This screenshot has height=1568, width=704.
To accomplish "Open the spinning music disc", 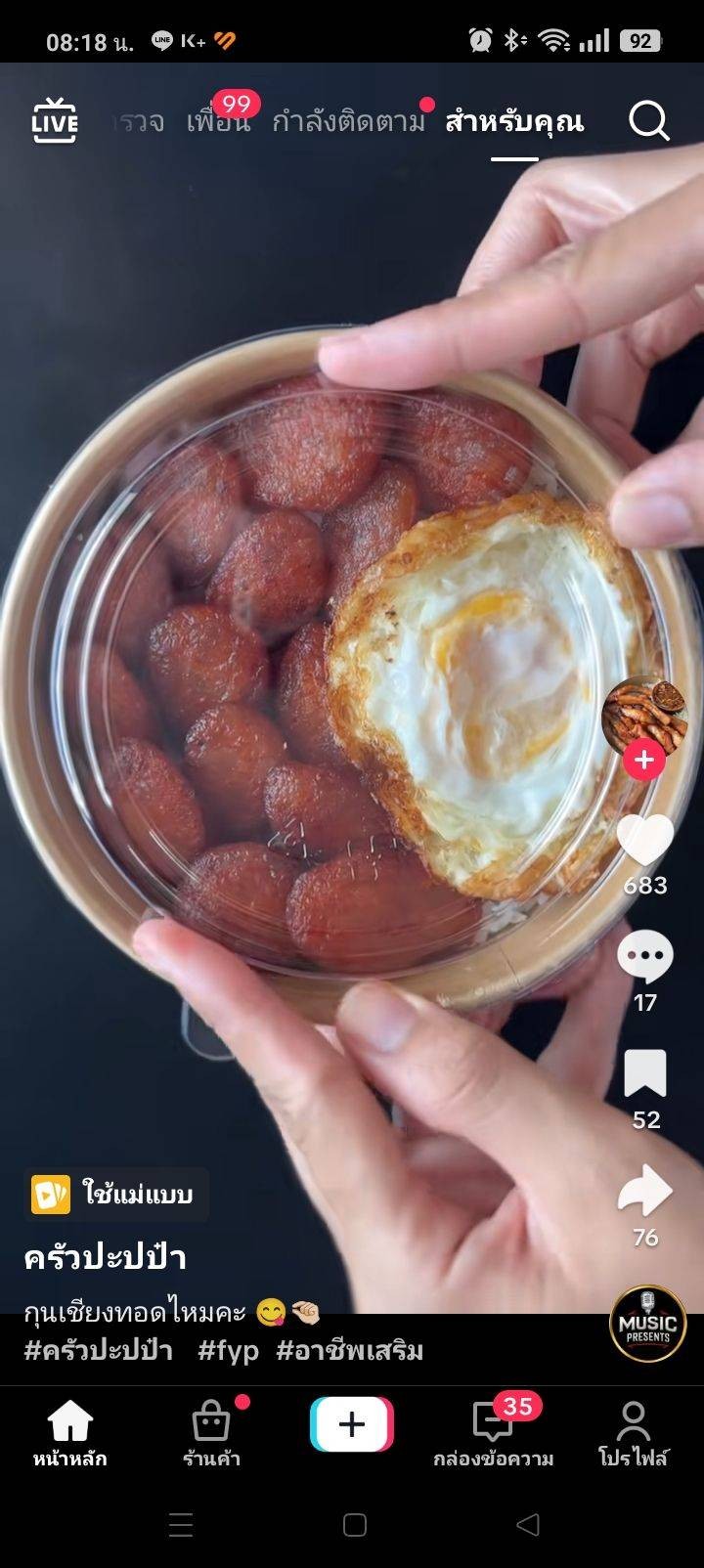I will click(647, 1324).
